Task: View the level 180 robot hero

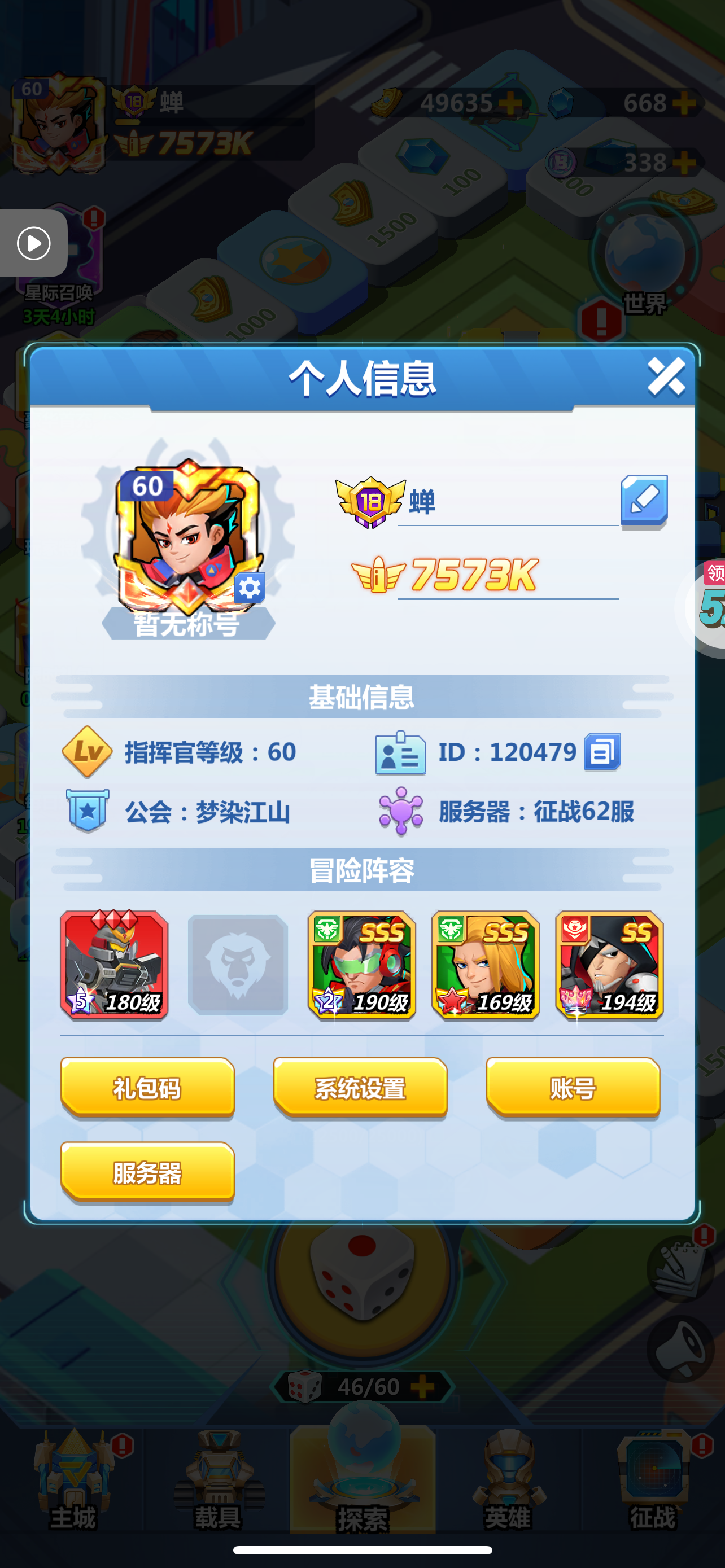Action: point(114,965)
